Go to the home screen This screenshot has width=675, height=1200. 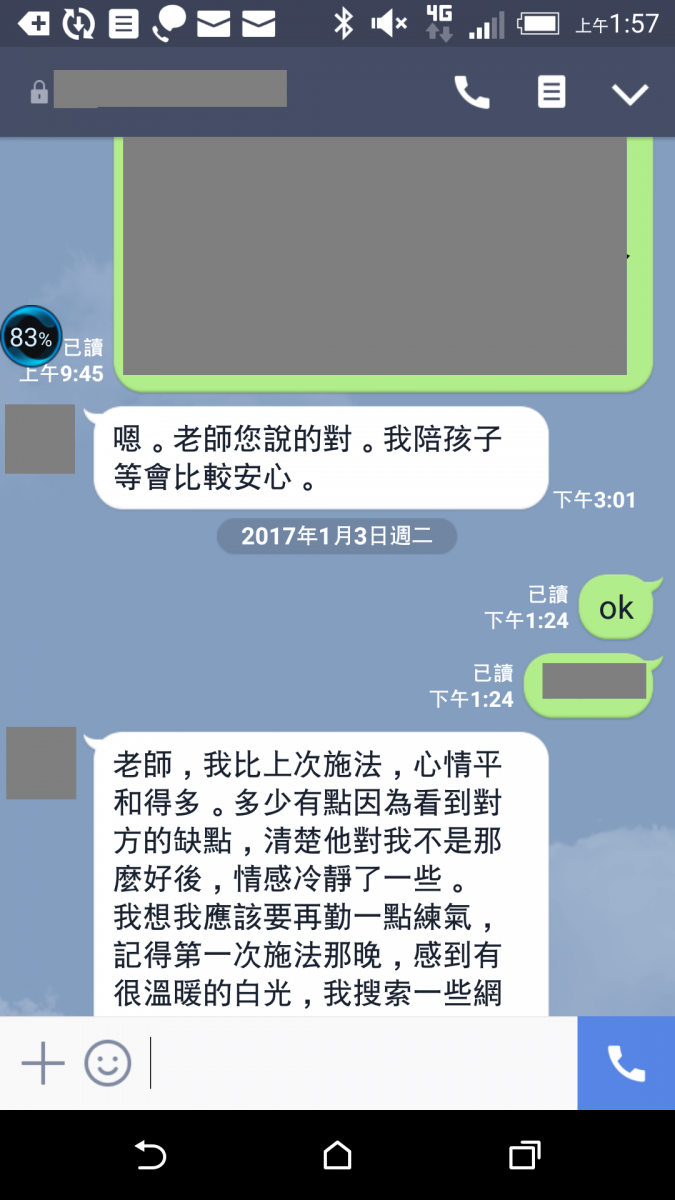coord(338,1156)
